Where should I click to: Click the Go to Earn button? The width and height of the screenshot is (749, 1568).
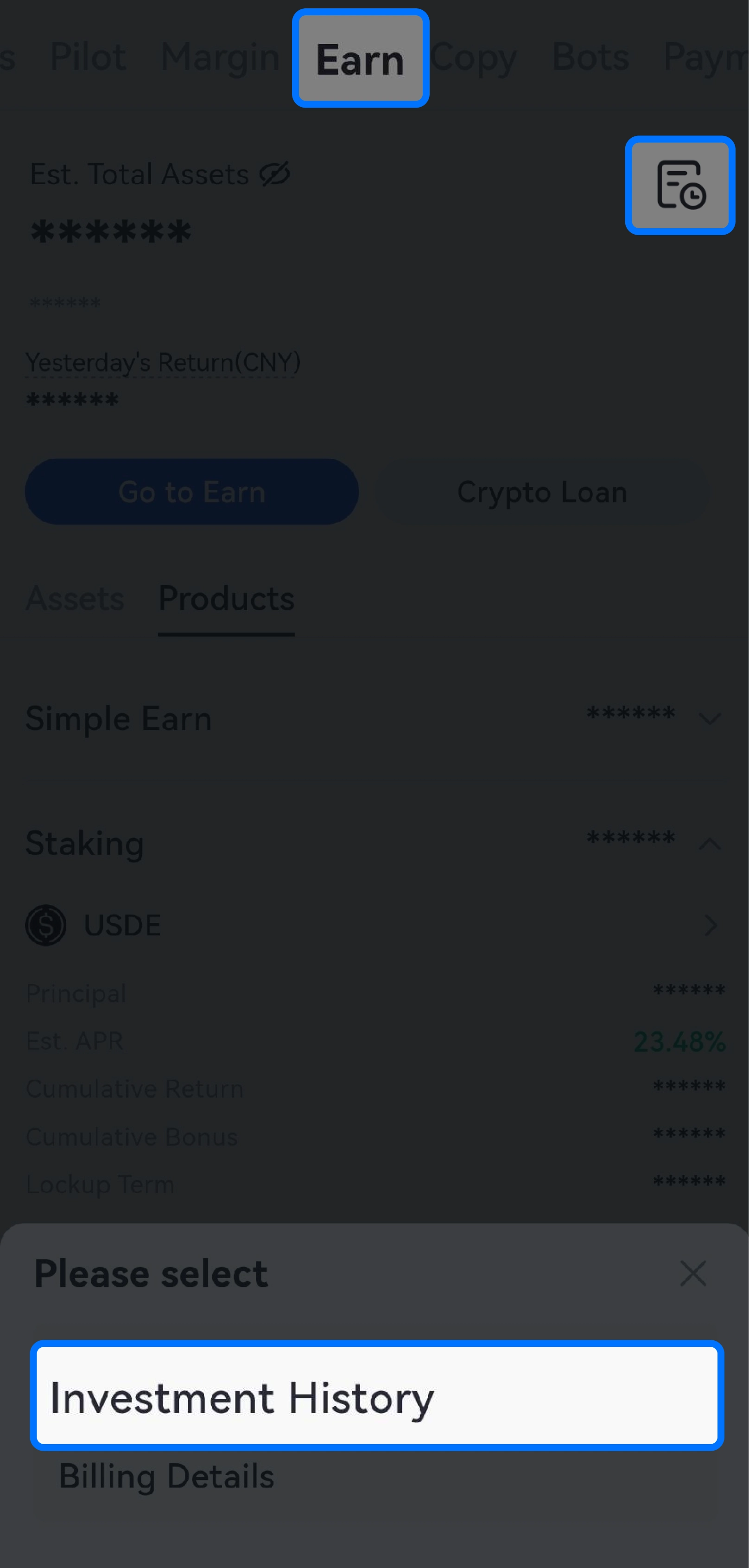tap(192, 492)
